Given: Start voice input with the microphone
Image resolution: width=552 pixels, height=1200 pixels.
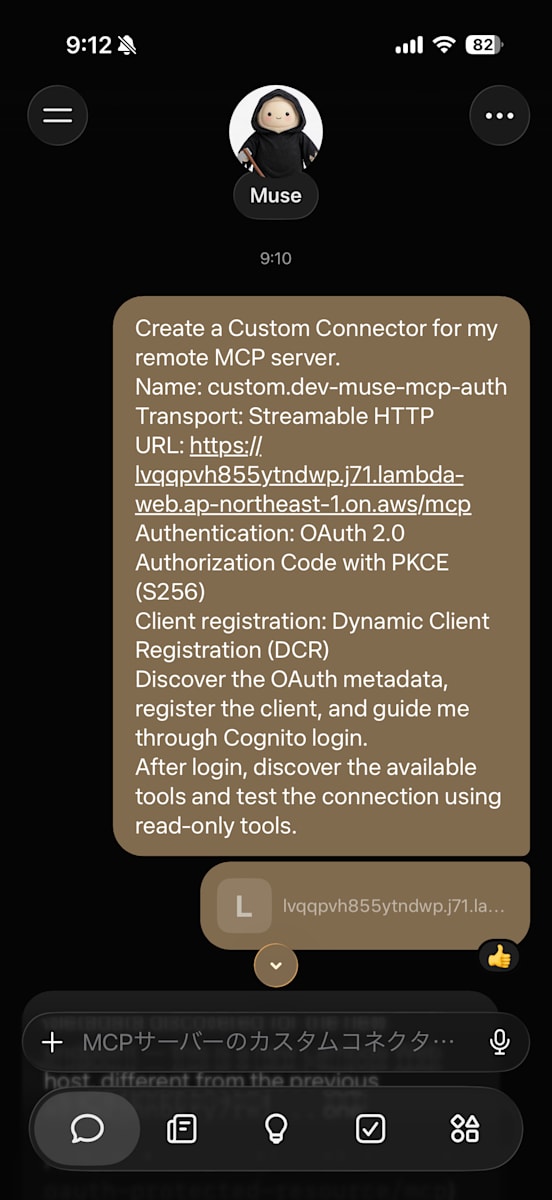Looking at the screenshot, I should [x=500, y=1043].
